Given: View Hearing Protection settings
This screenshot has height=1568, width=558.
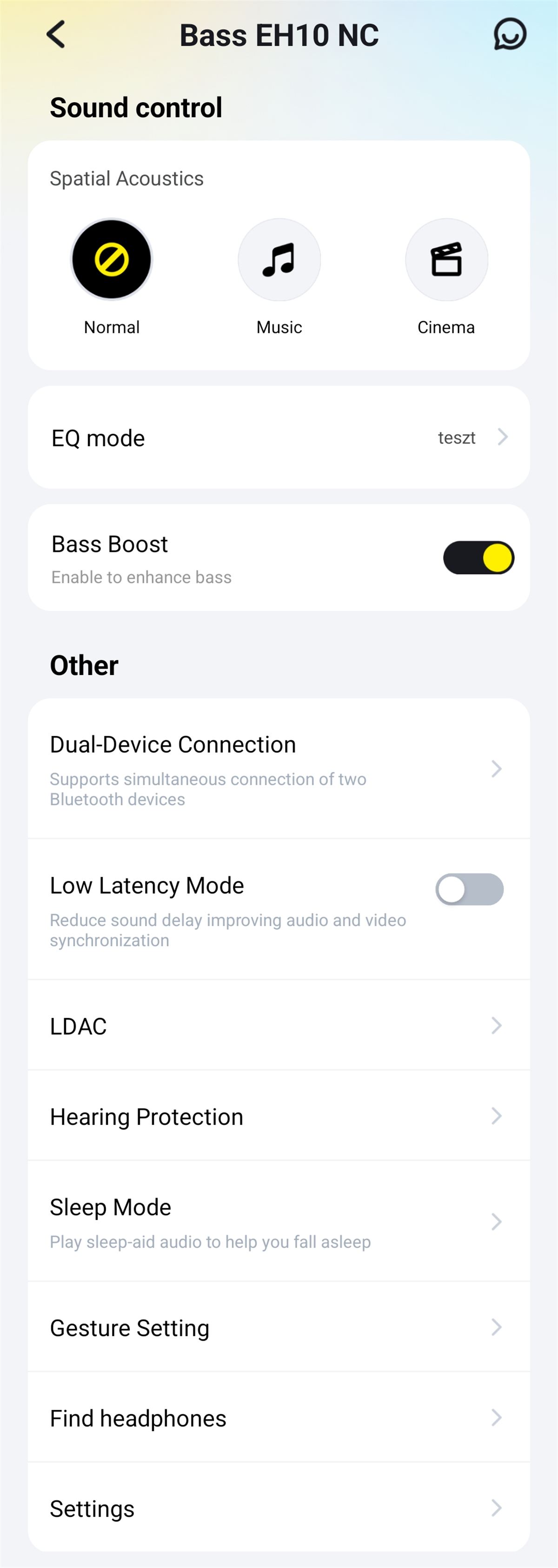Looking at the screenshot, I should [279, 1116].
